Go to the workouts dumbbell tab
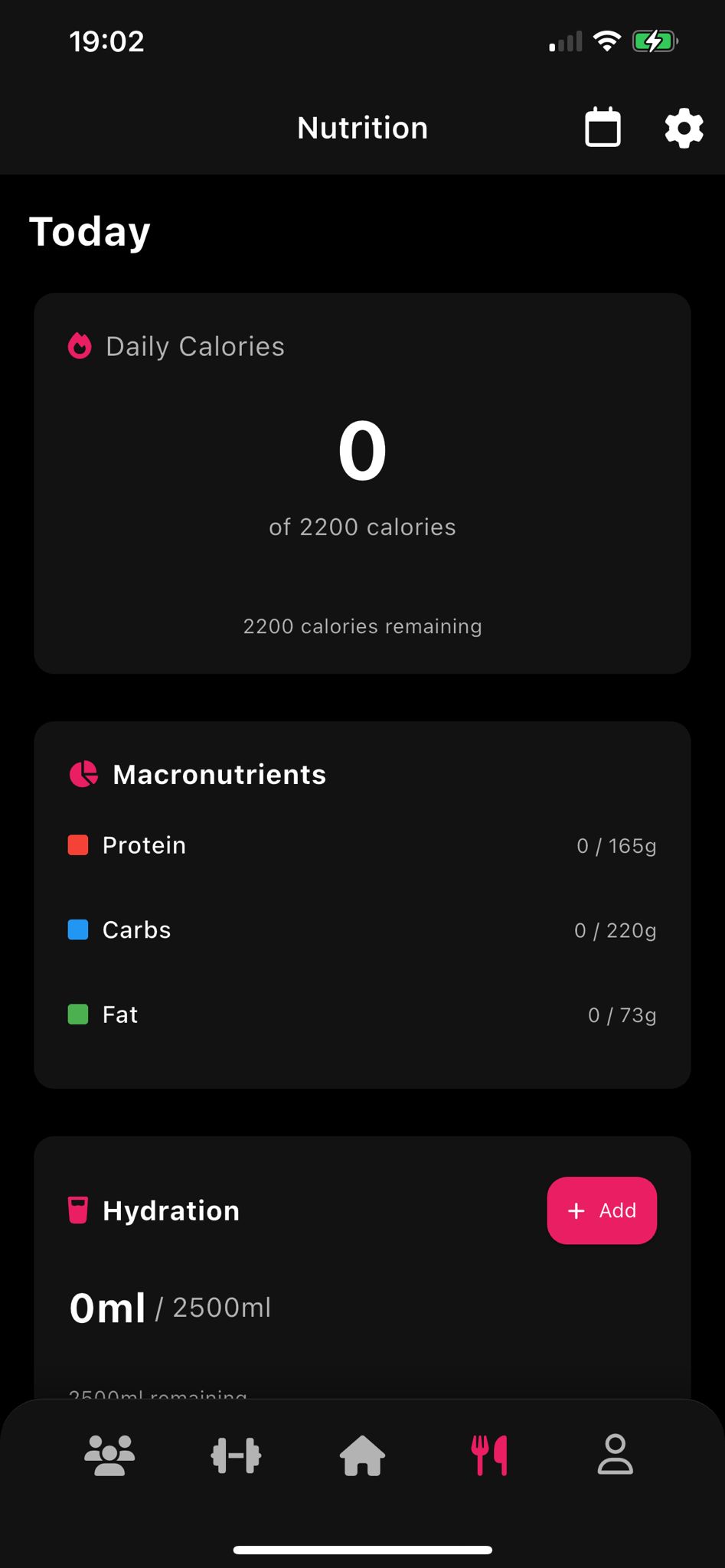This screenshot has width=725, height=1568. (x=236, y=1455)
